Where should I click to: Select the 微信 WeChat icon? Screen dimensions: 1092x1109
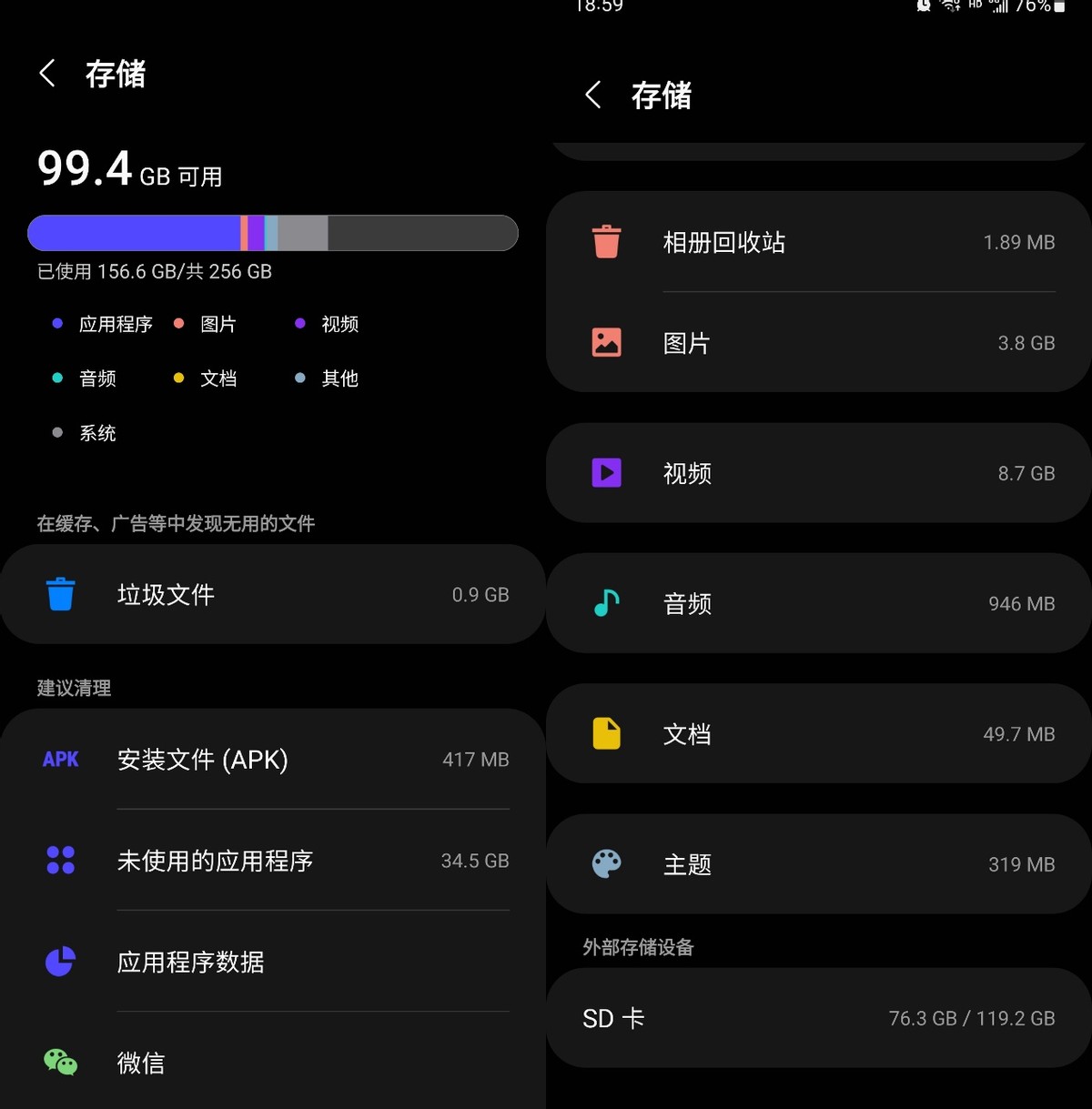click(x=60, y=1062)
